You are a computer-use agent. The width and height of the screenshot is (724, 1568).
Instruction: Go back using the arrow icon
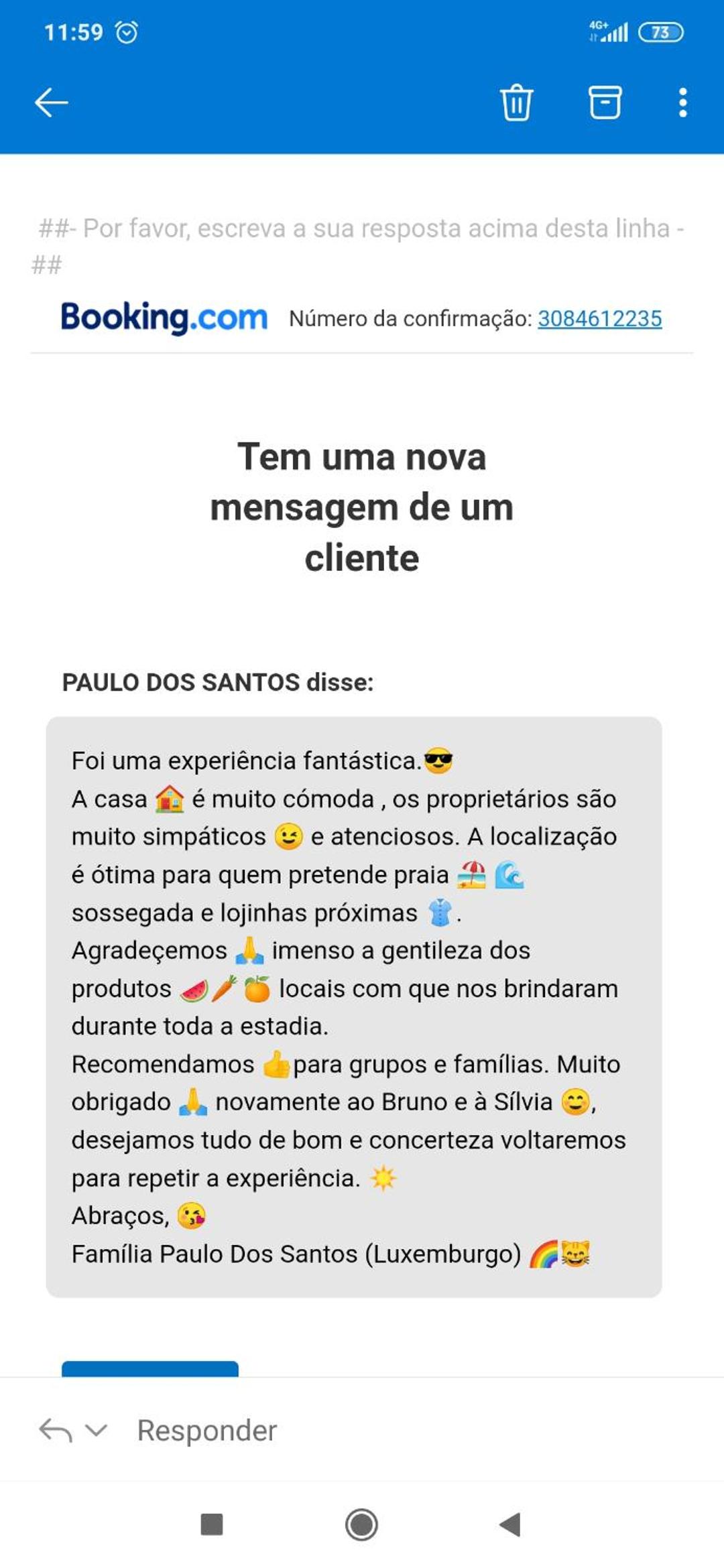pos(51,103)
